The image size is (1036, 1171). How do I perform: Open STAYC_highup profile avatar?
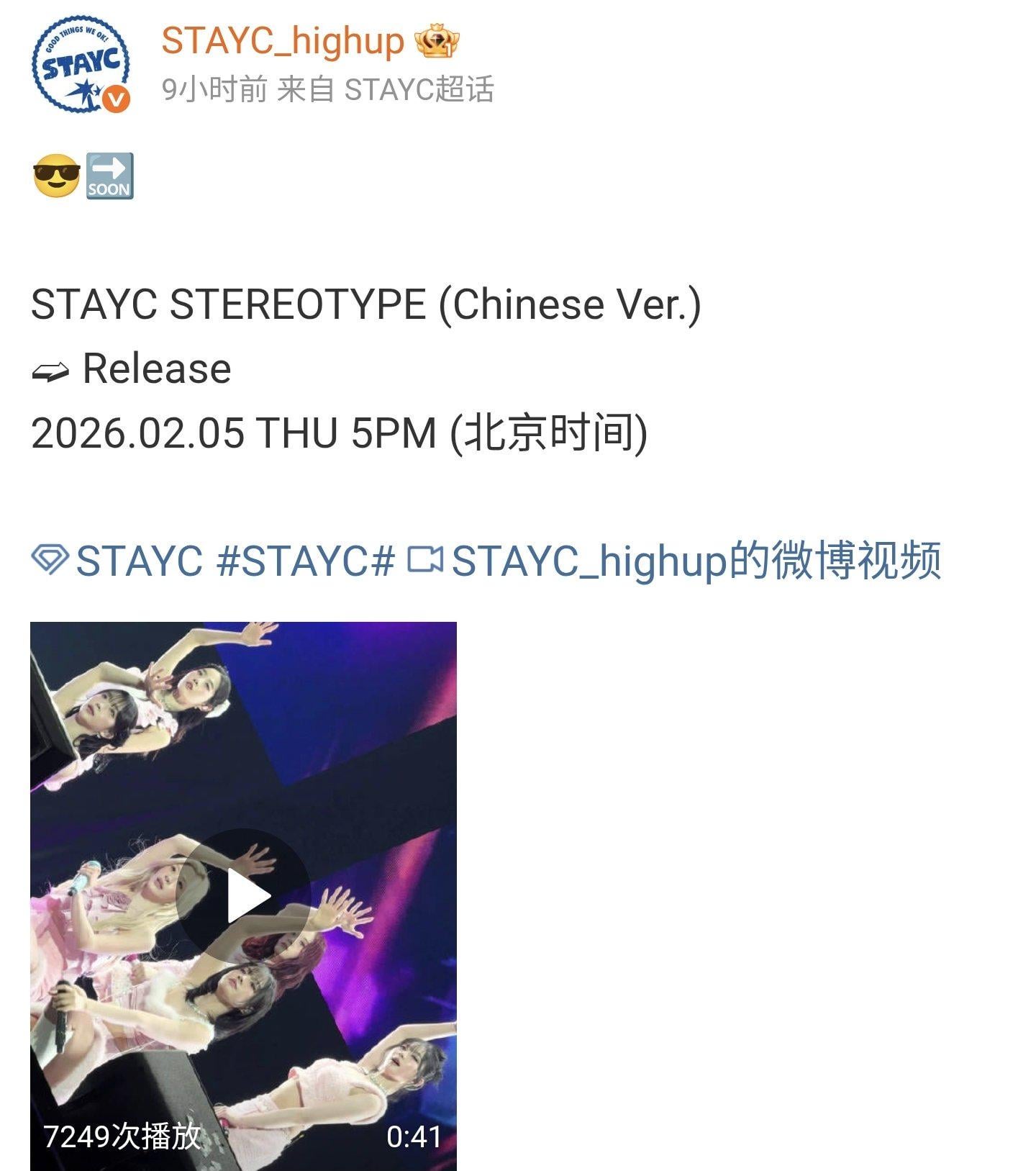[x=81, y=65]
